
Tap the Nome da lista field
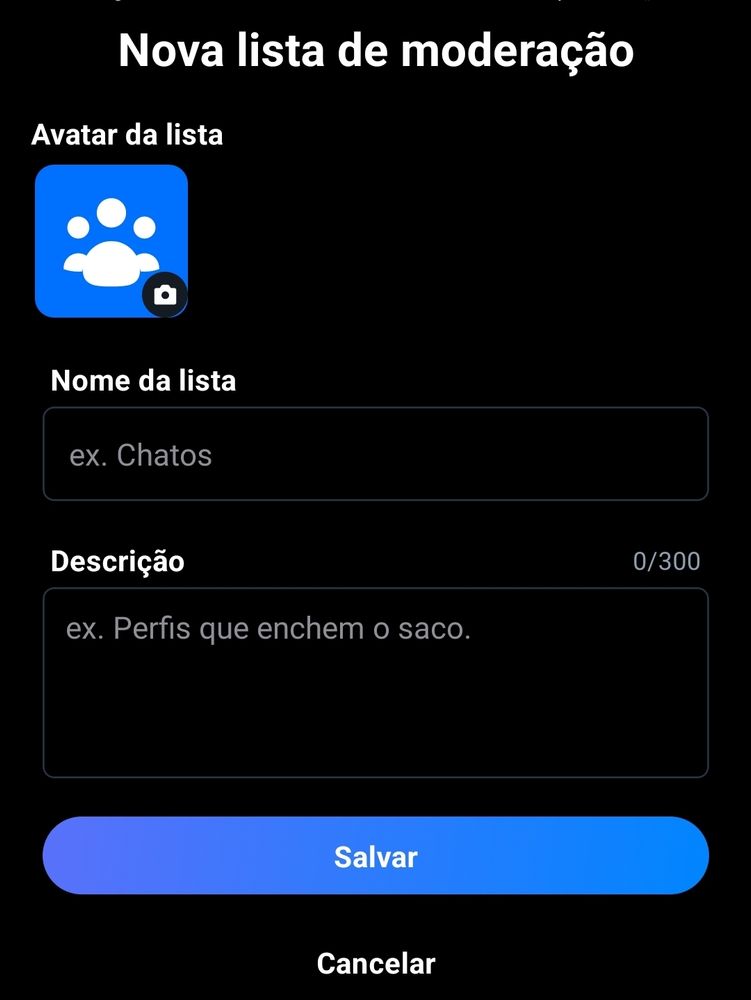pyautogui.click(x=375, y=454)
